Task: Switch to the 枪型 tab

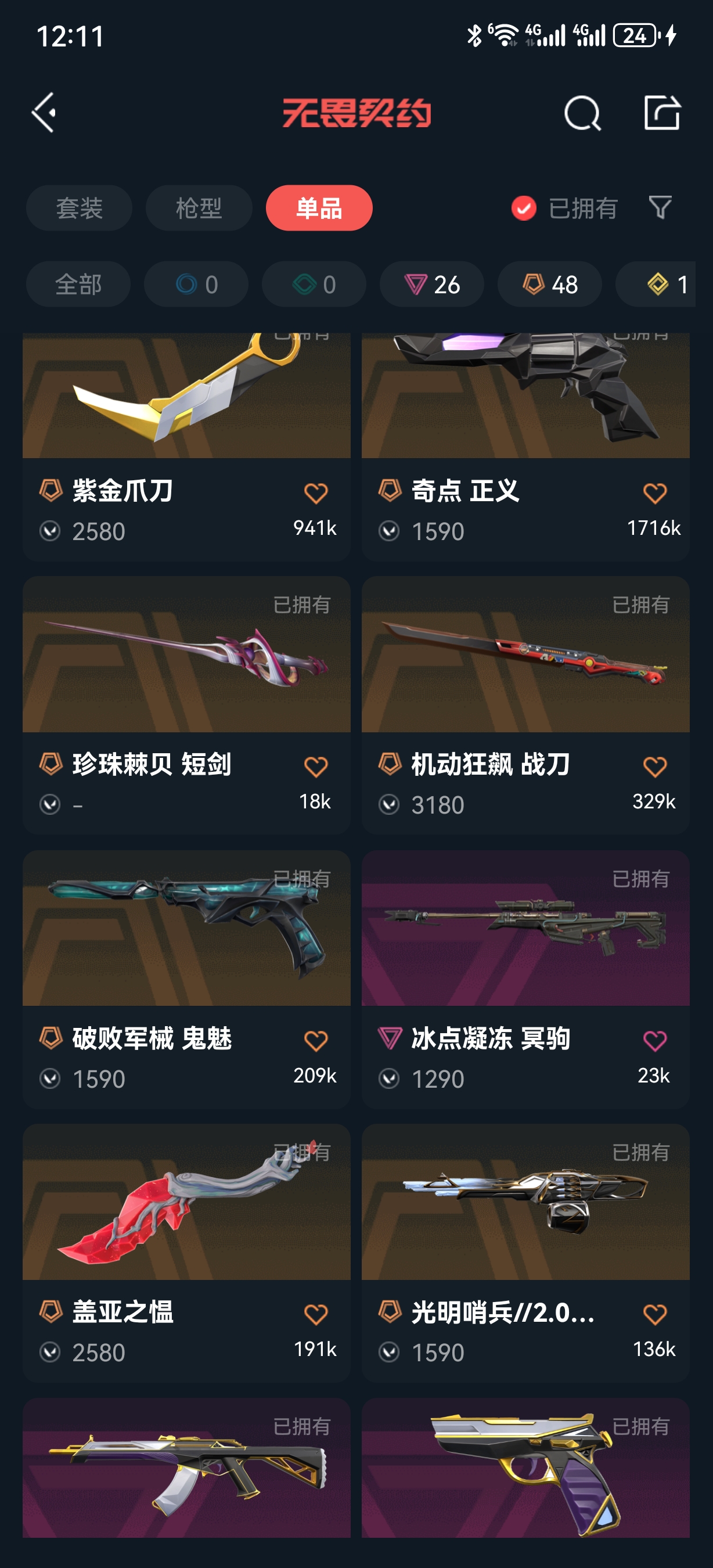Action: pyautogui.click(x=199, y=208)
